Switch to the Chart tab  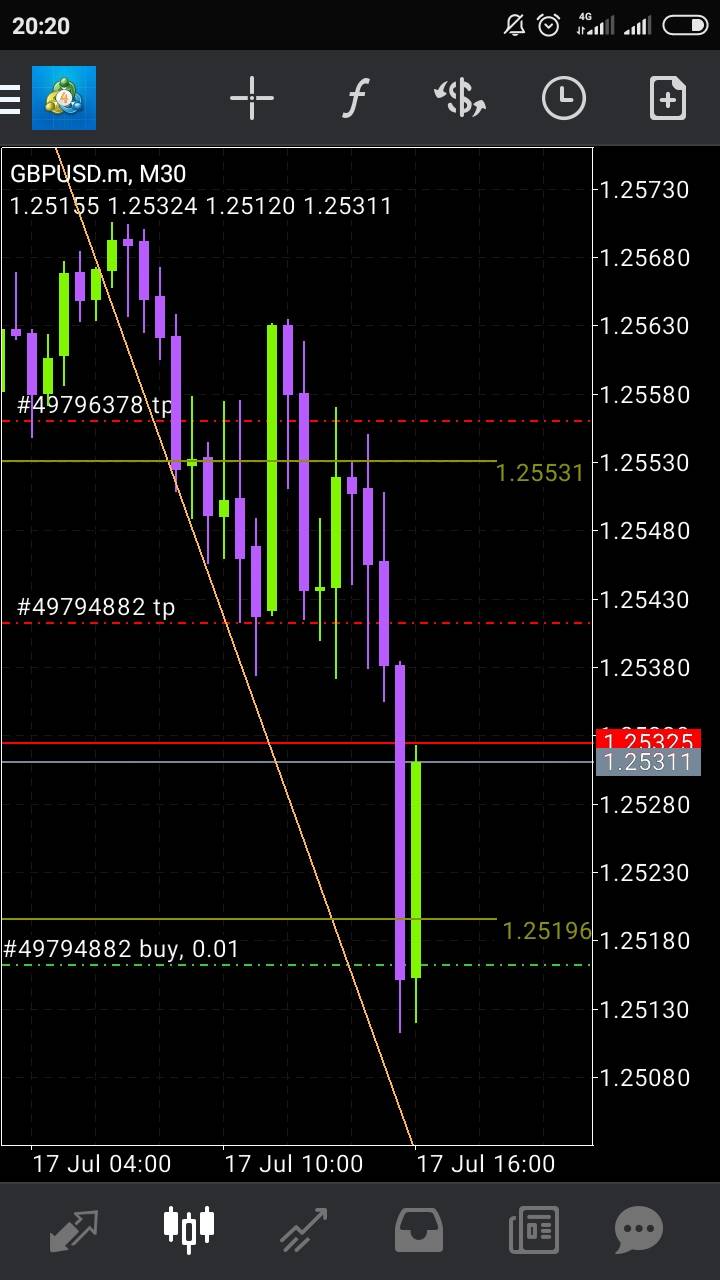[x=189, y=1230]
